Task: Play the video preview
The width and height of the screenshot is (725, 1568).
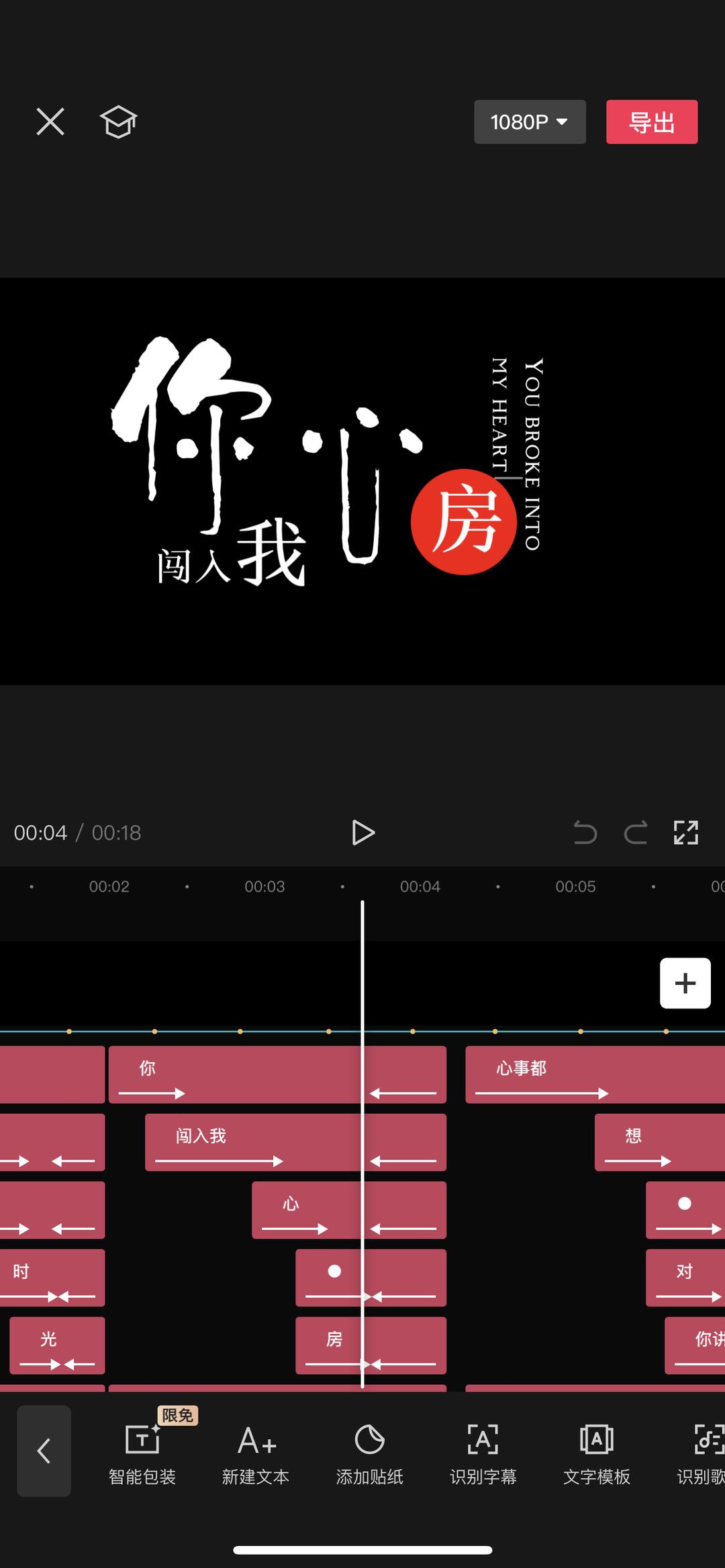Action: tap(362, 833)
